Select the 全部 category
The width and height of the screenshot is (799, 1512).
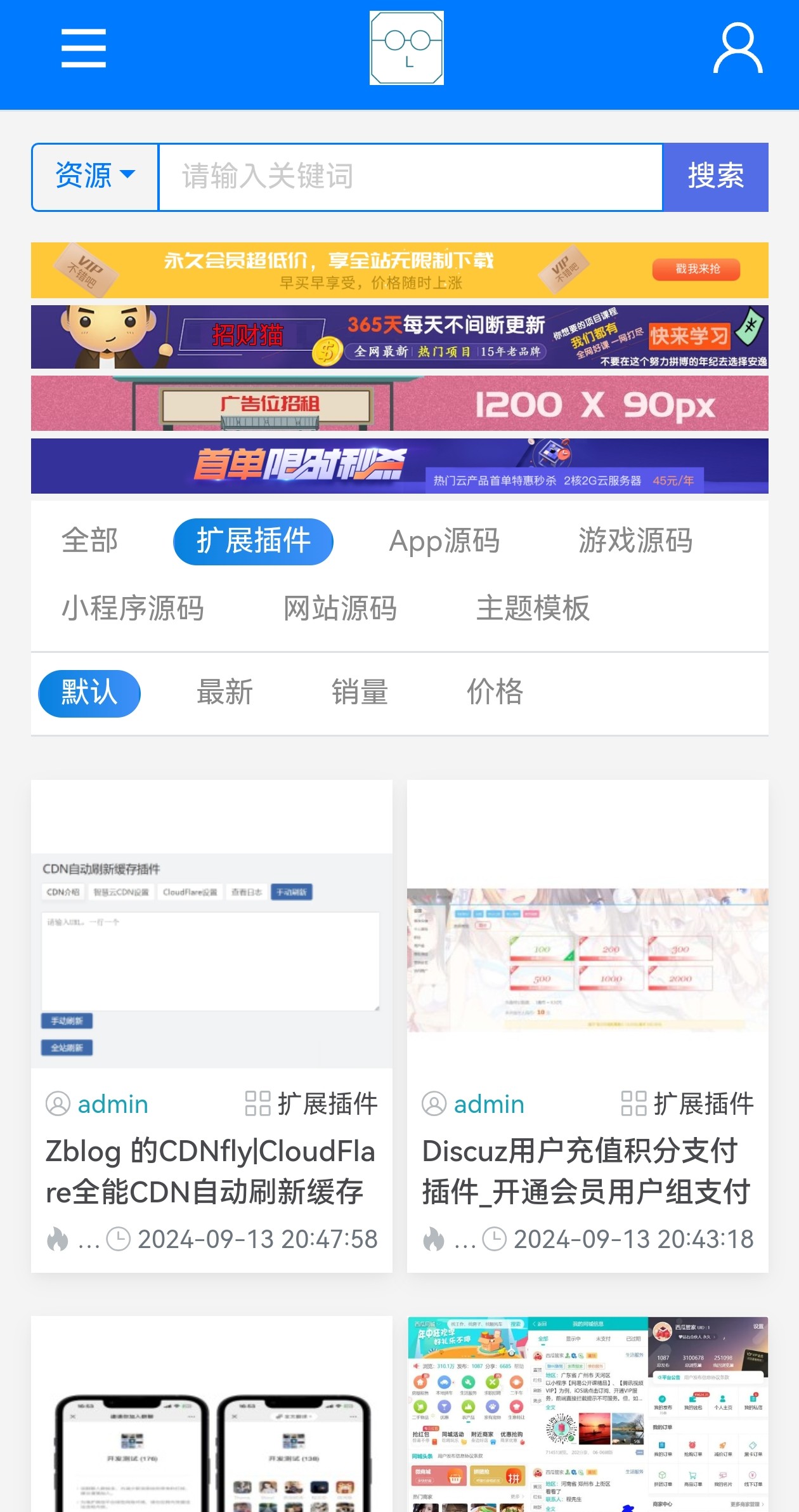pos(89,541)
